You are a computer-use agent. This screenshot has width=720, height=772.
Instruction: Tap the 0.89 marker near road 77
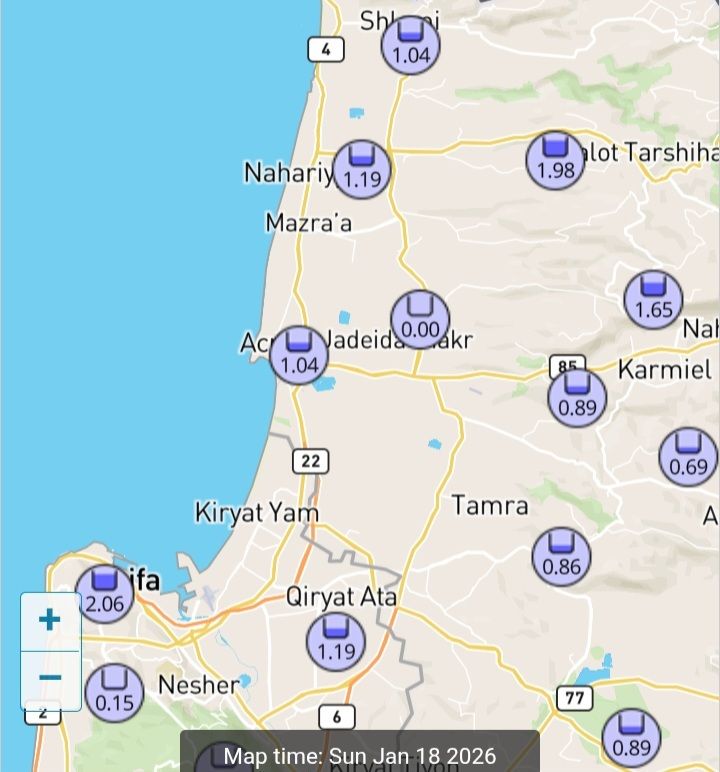pos(631,737)
